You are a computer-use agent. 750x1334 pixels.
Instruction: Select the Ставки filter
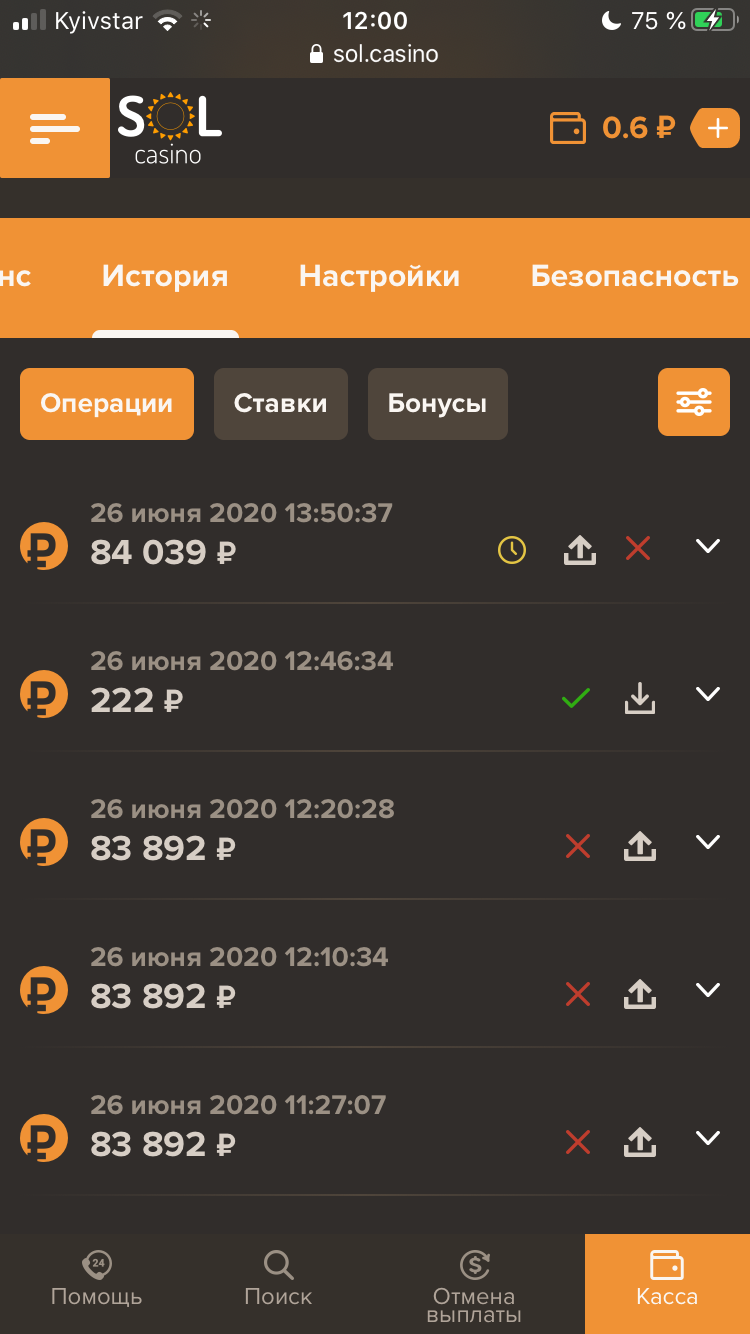[281, 404]
